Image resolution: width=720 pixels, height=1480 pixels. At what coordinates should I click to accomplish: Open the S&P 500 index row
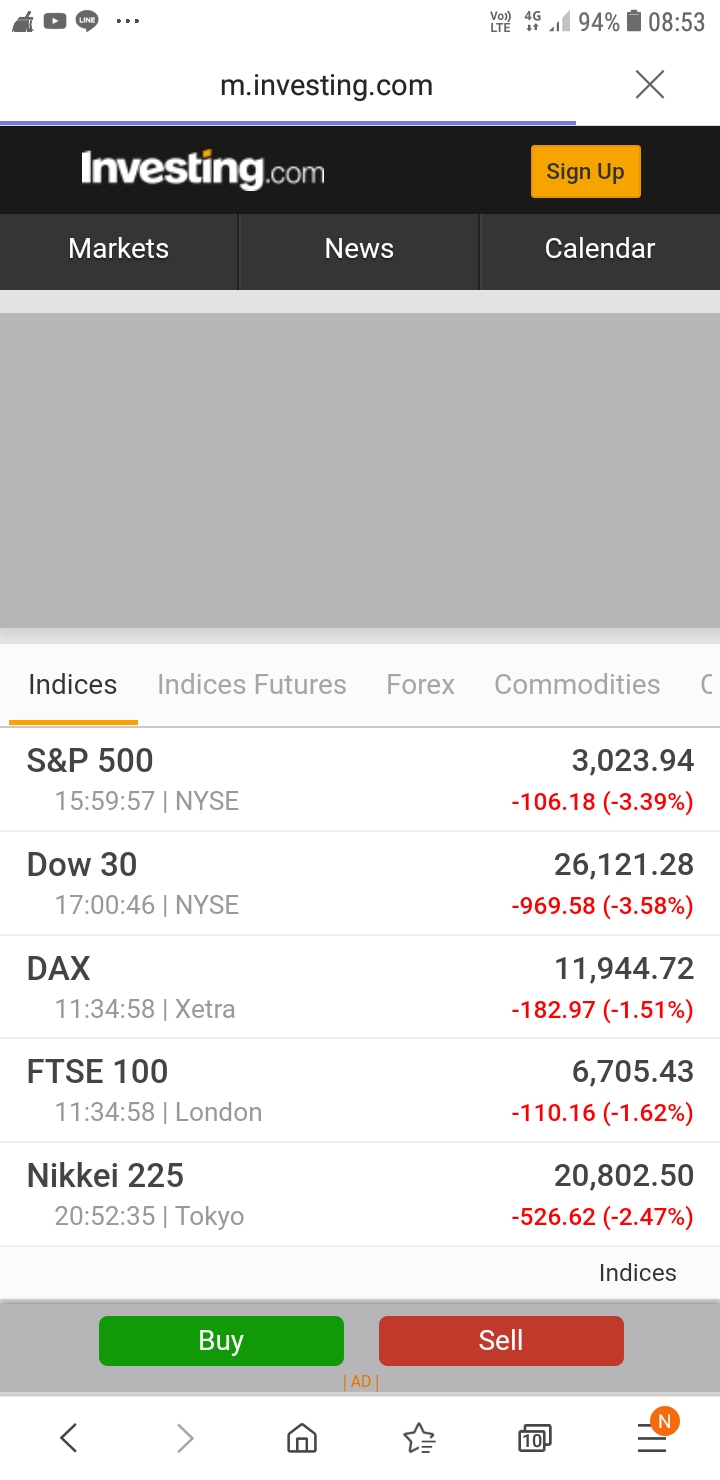360,780
